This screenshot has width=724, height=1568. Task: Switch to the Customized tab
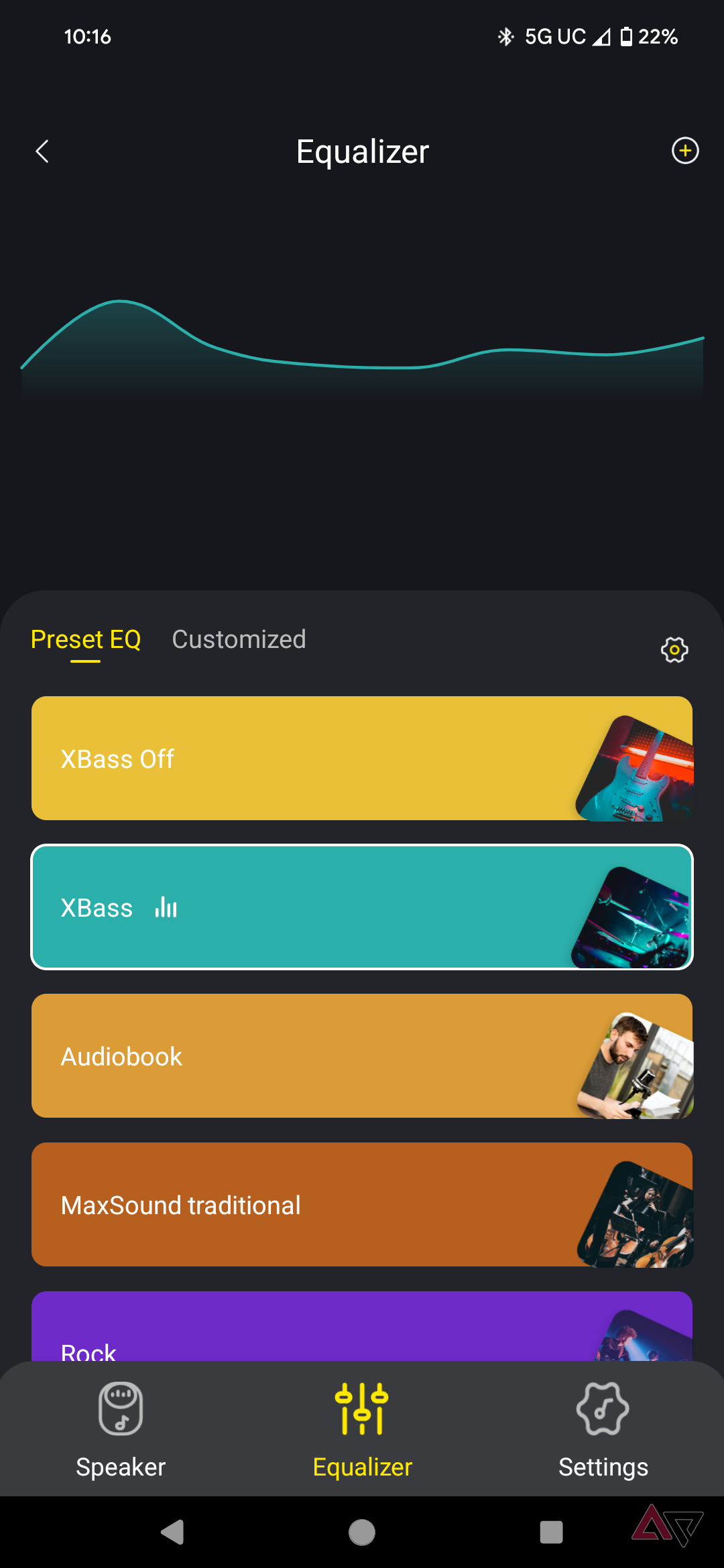point(239,639)
